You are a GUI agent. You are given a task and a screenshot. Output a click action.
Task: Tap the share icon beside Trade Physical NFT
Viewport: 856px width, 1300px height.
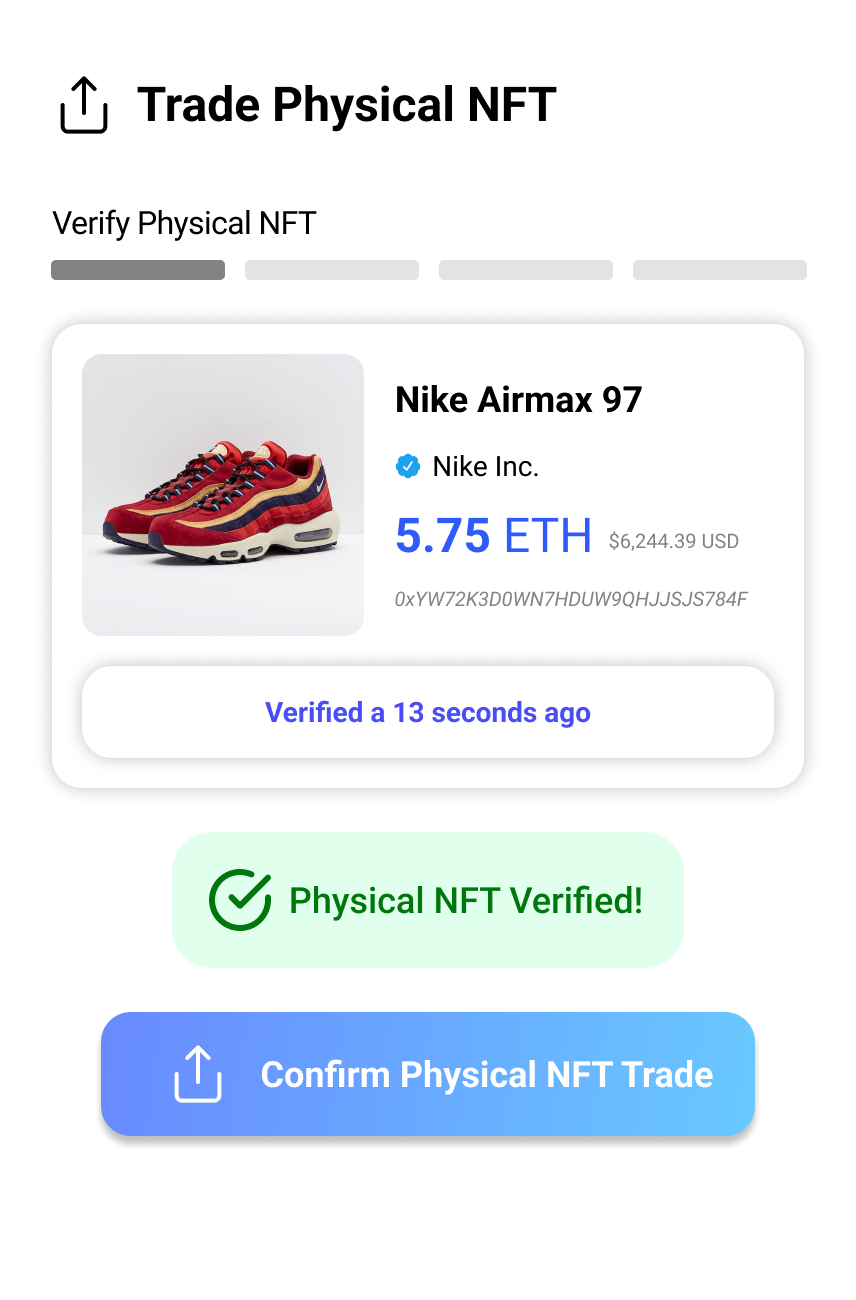pos(84,105)
